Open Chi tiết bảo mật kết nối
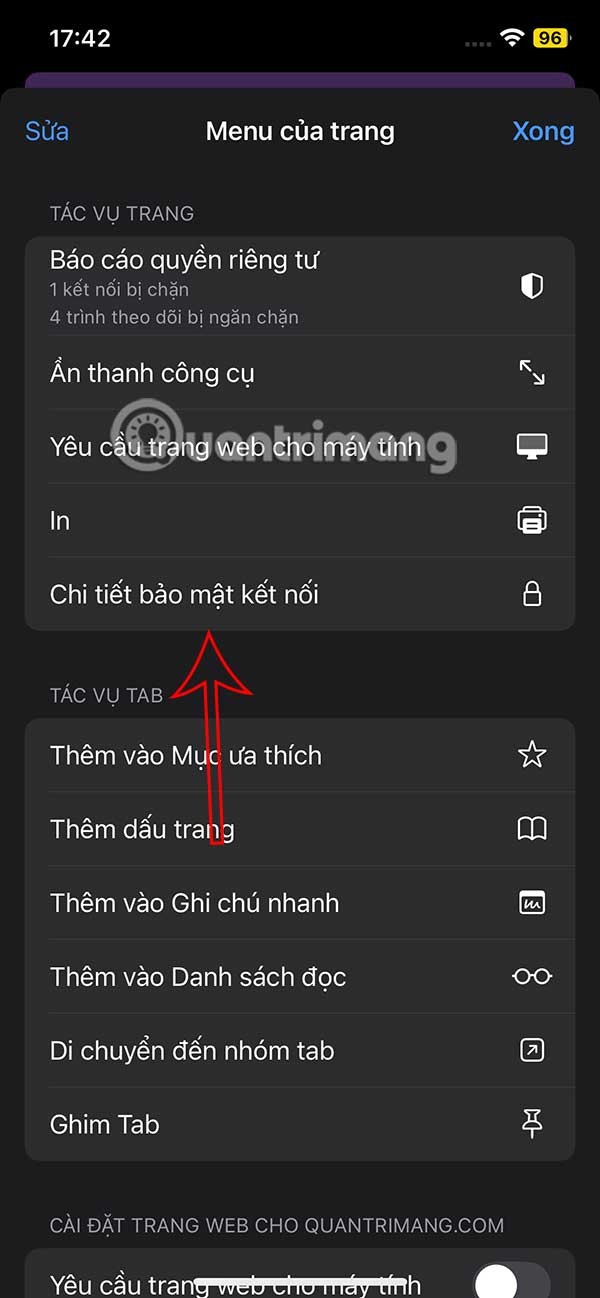Viewport: 600px width, 1298px height. pyautogui.click(x=300, y=594)
